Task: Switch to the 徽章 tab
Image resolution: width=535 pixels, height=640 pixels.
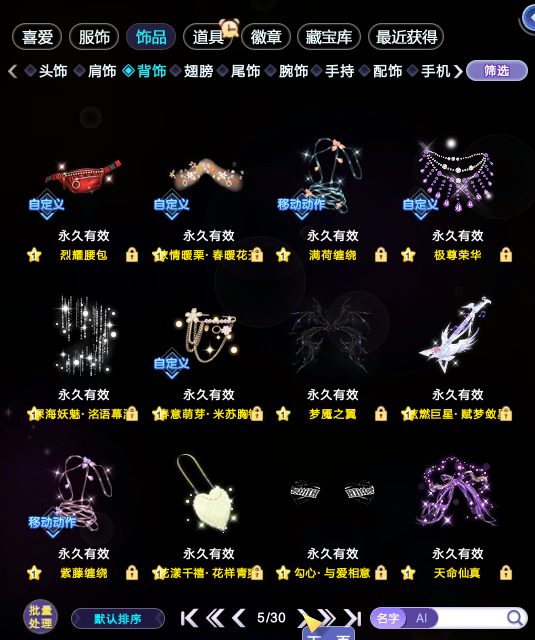Action: pos(266,37)
